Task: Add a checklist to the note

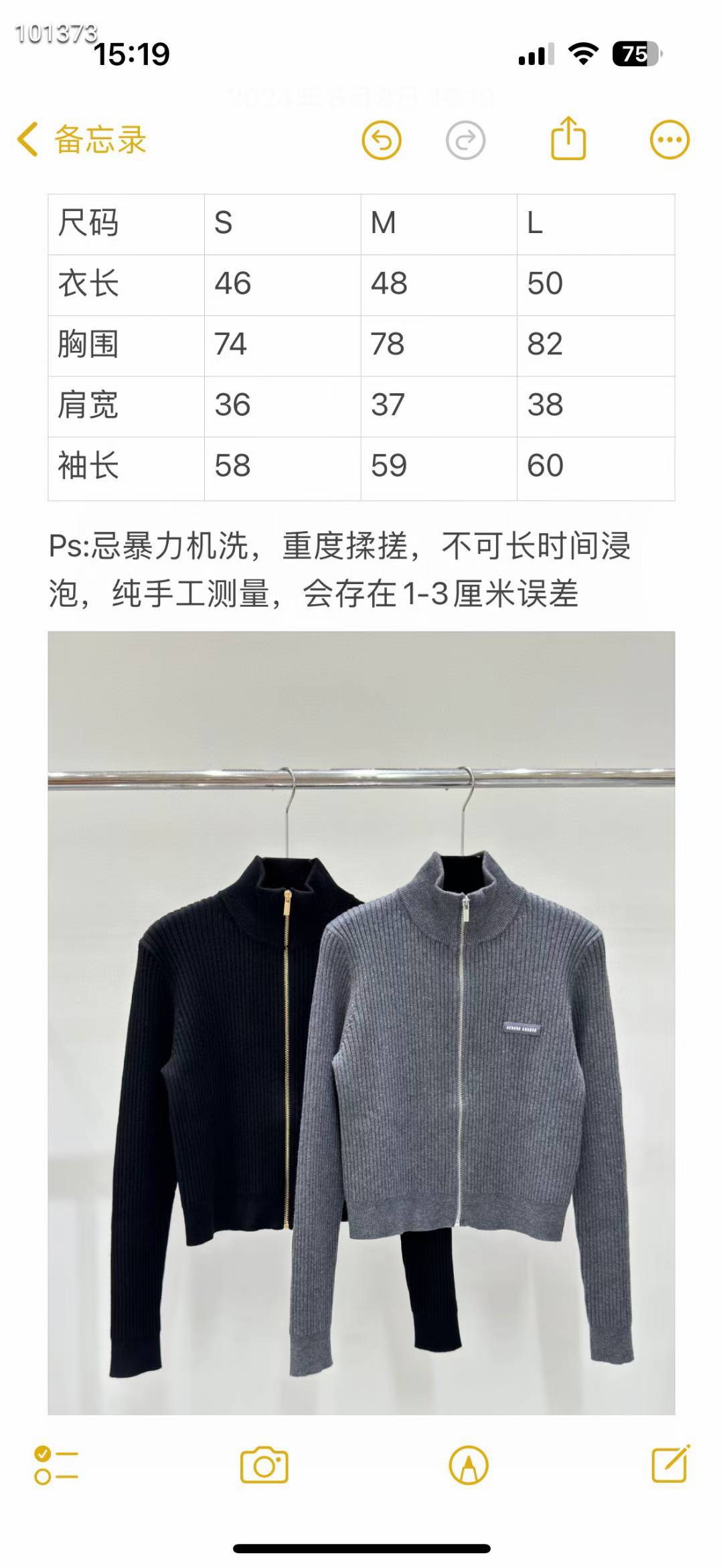Action: 56,1466
